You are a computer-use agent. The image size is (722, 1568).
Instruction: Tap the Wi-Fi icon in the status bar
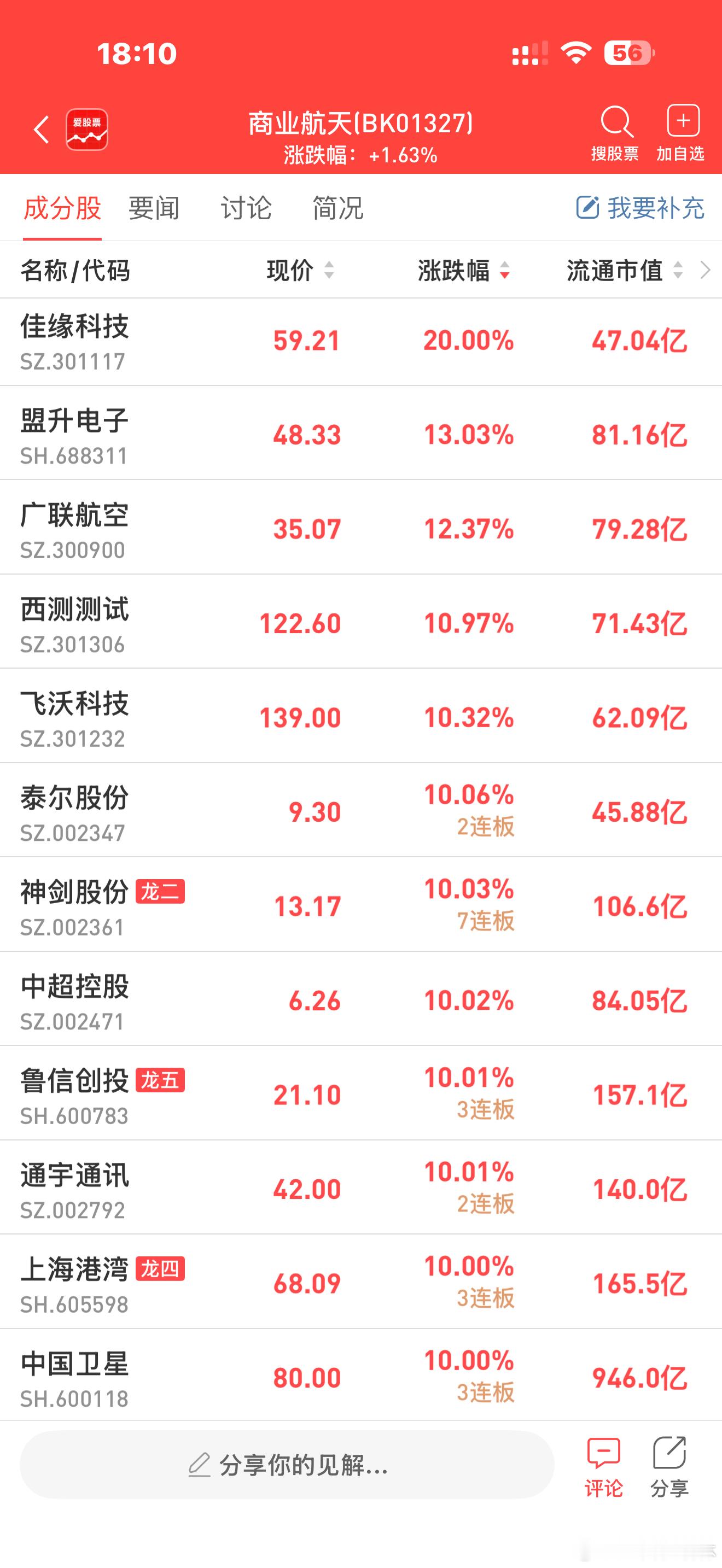(575, 54)
